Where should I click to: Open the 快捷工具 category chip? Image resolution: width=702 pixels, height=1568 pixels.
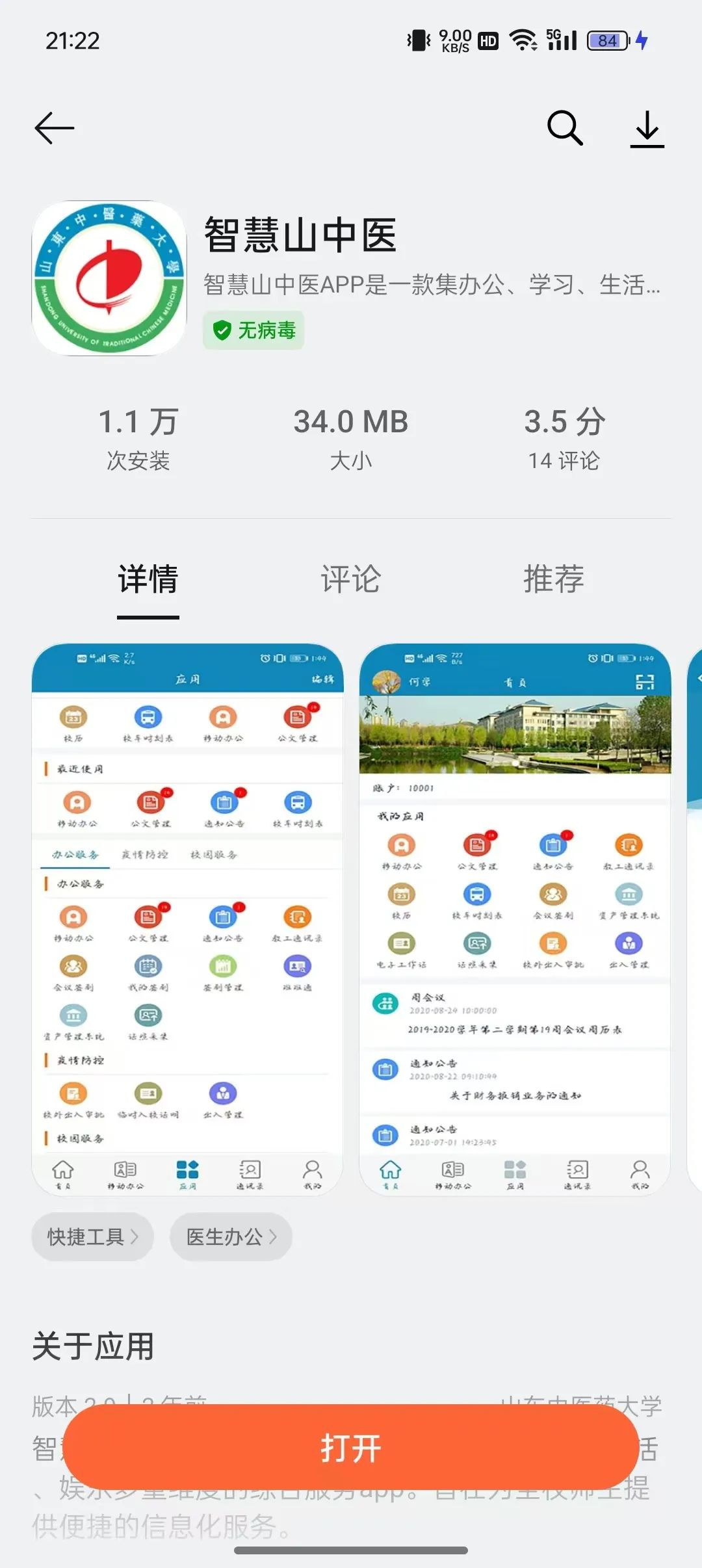(92, 1236)
